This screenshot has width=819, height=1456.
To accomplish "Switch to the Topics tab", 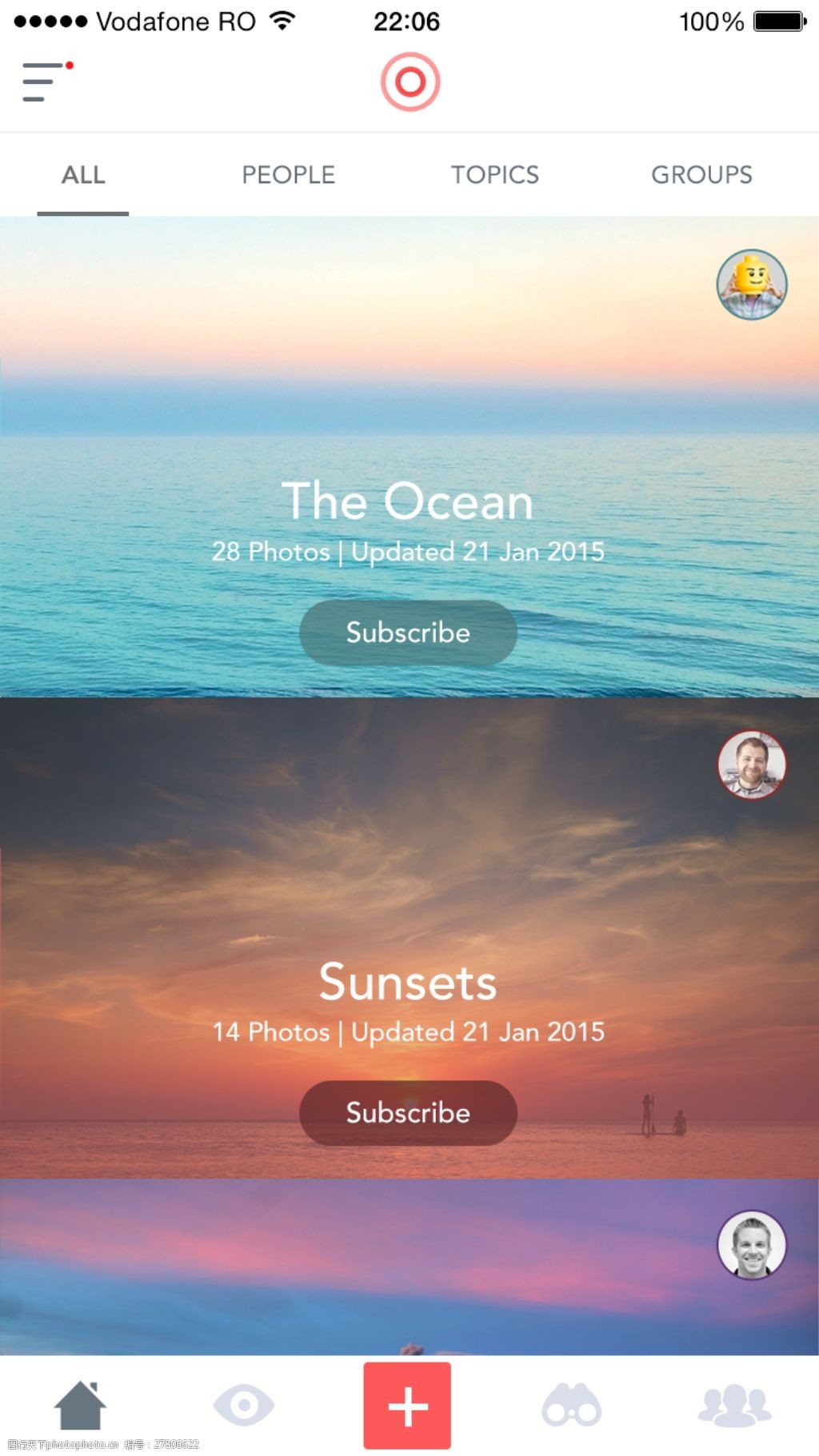I will click(494, 174).
